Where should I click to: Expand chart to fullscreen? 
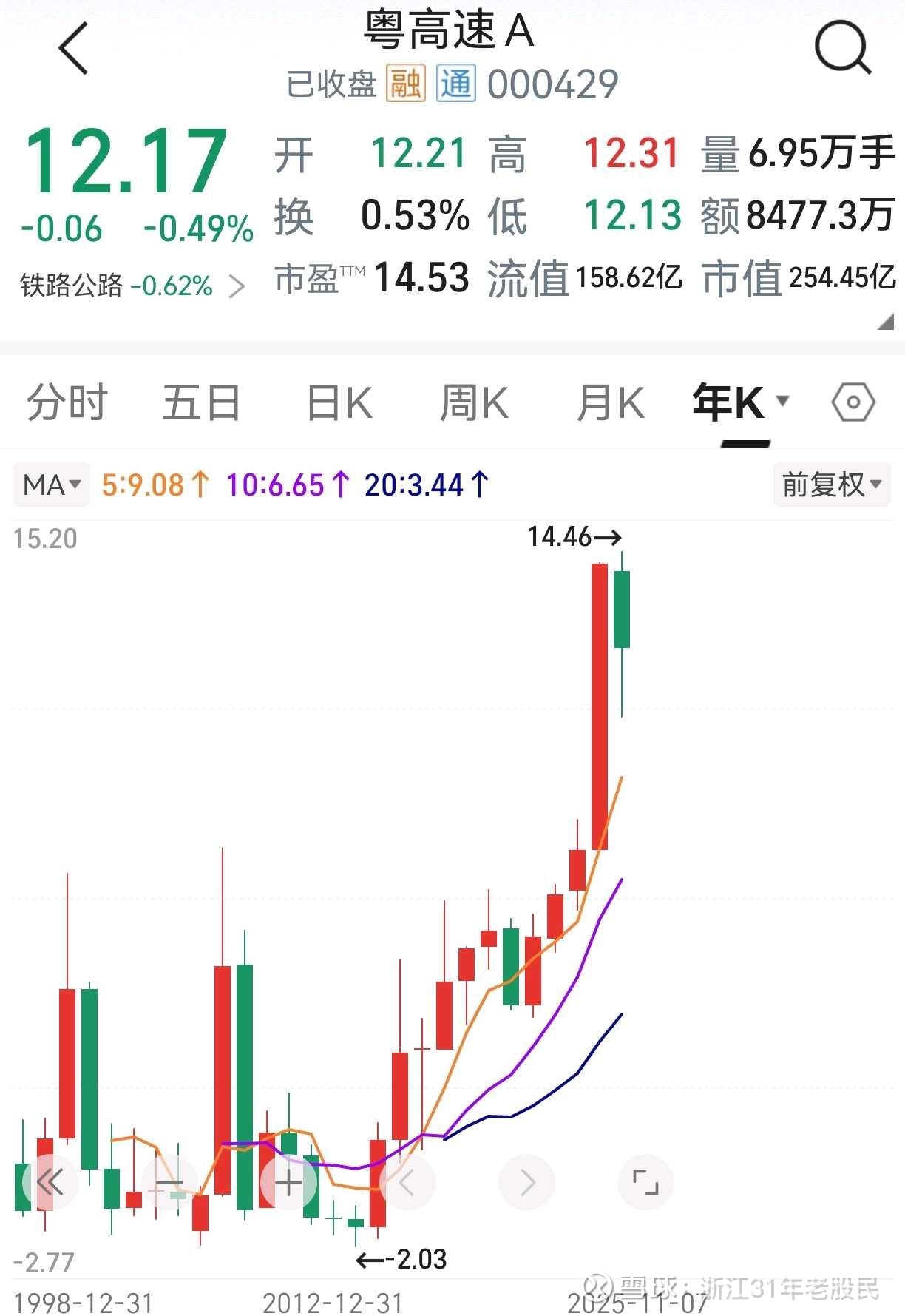click(645, 1183)
